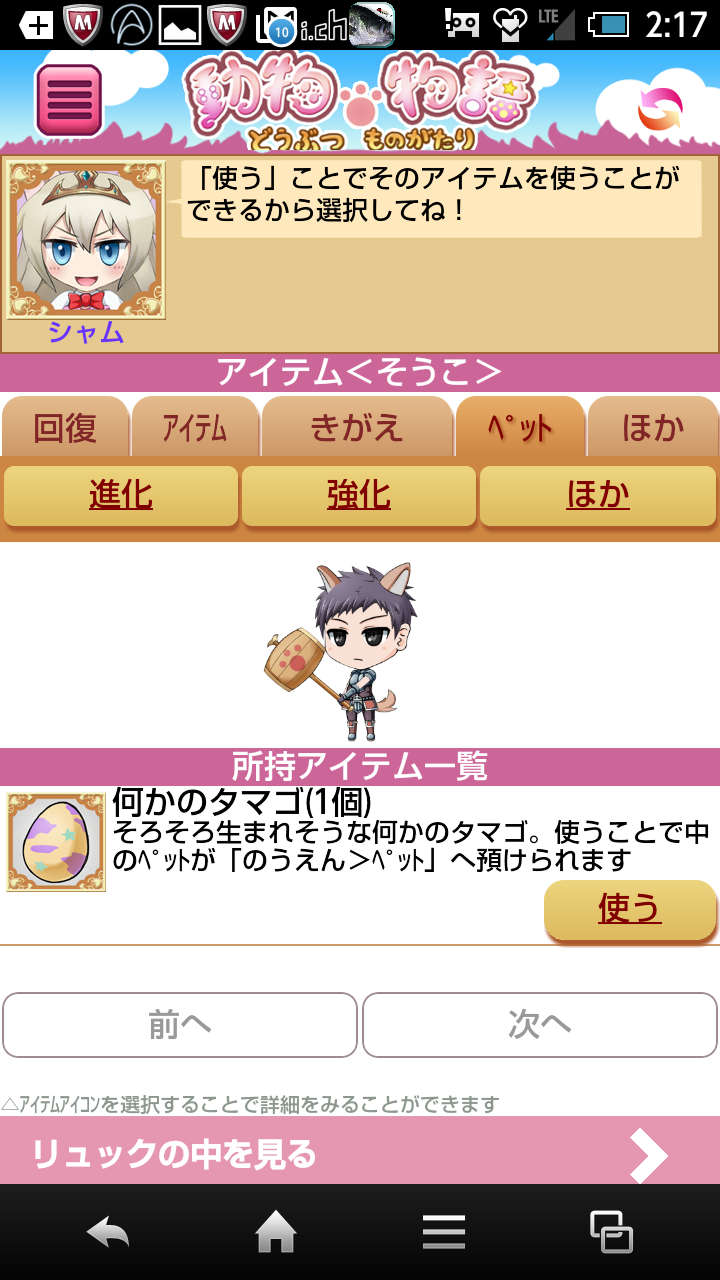
Task: Open the top ほか category tab
Action: tap(653, 428)
